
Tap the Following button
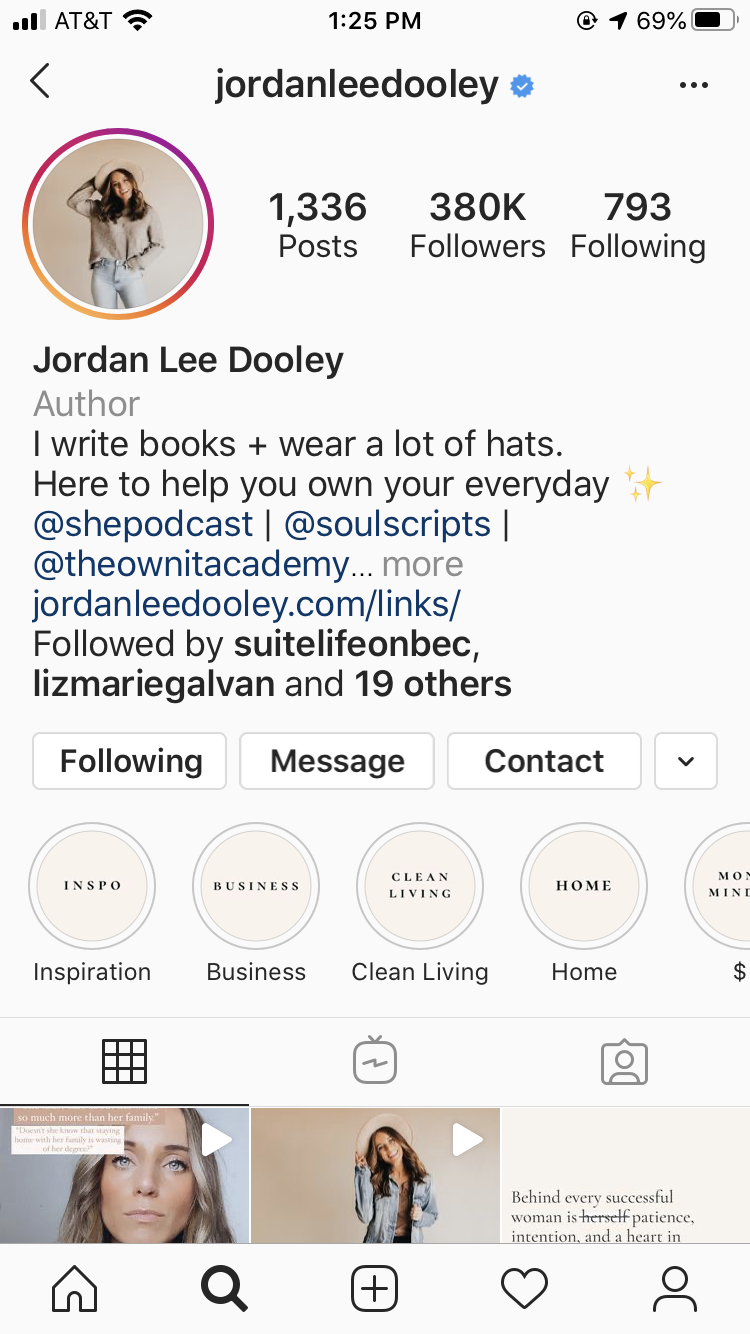(130, 761)
